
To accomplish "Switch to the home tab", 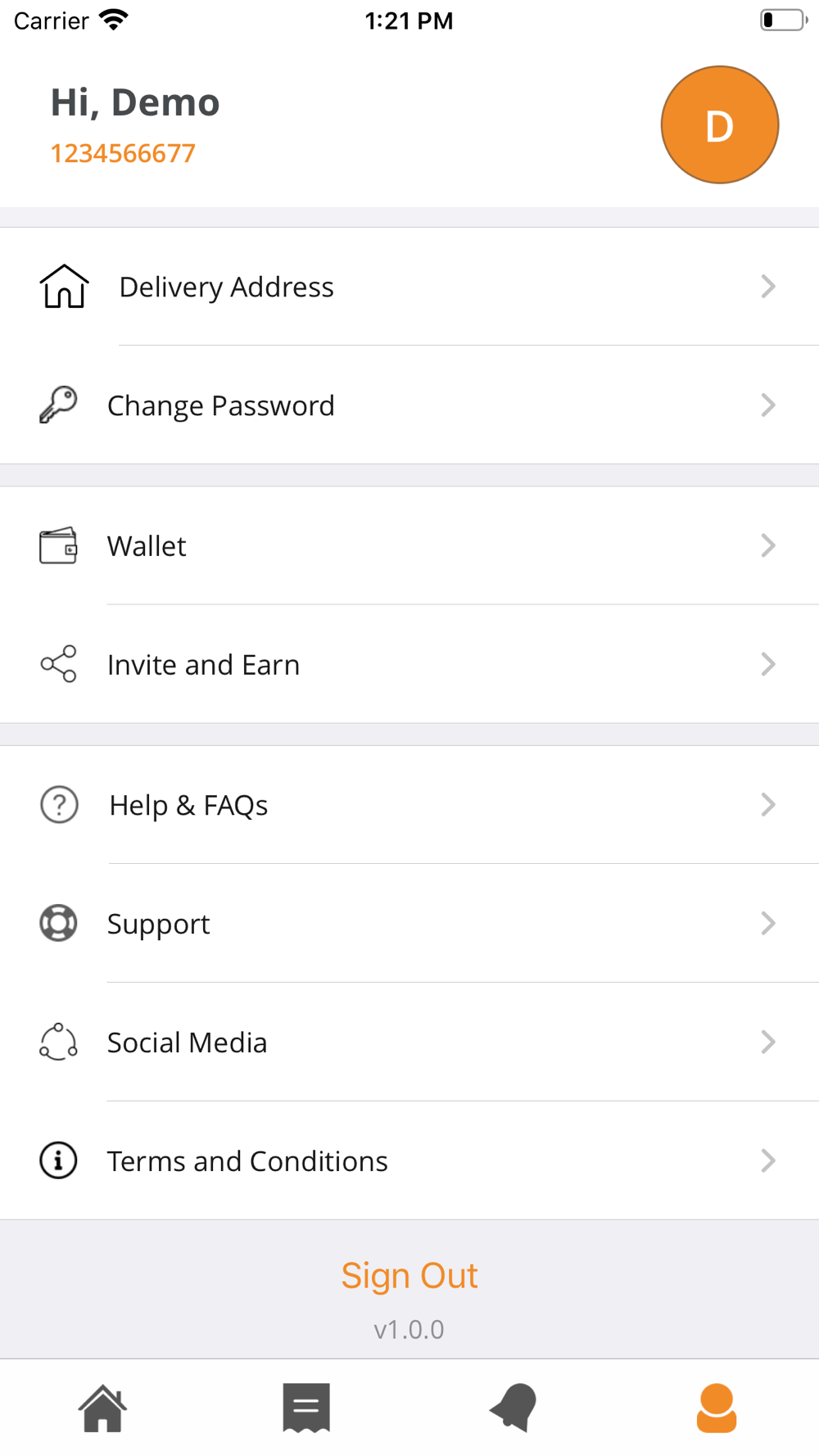I will click(102, 1409).
